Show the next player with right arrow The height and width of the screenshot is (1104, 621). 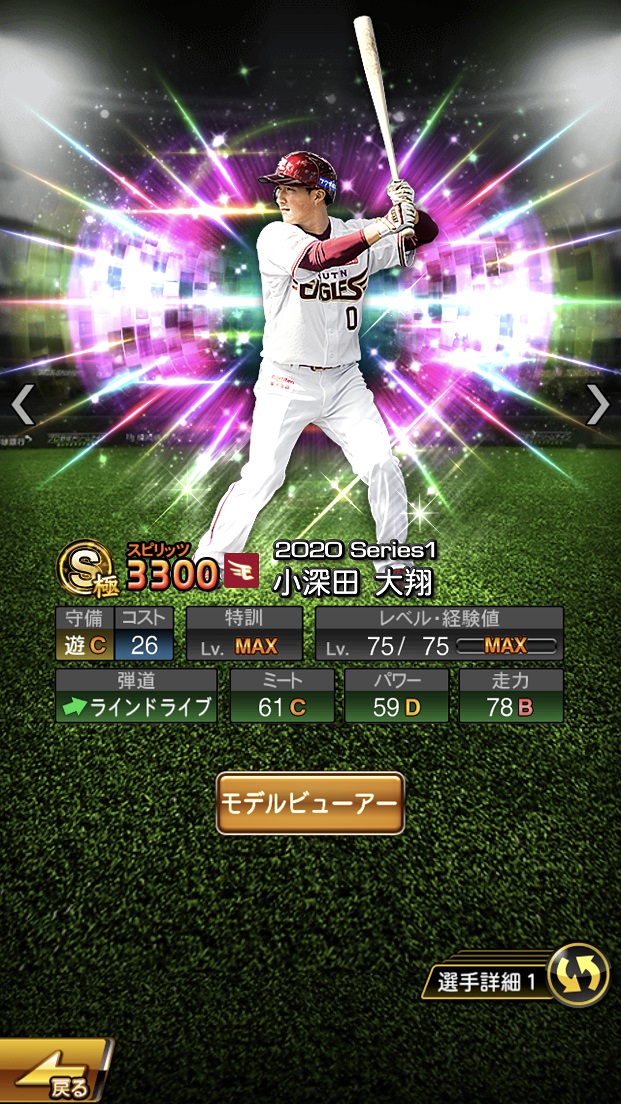(598, 405)
